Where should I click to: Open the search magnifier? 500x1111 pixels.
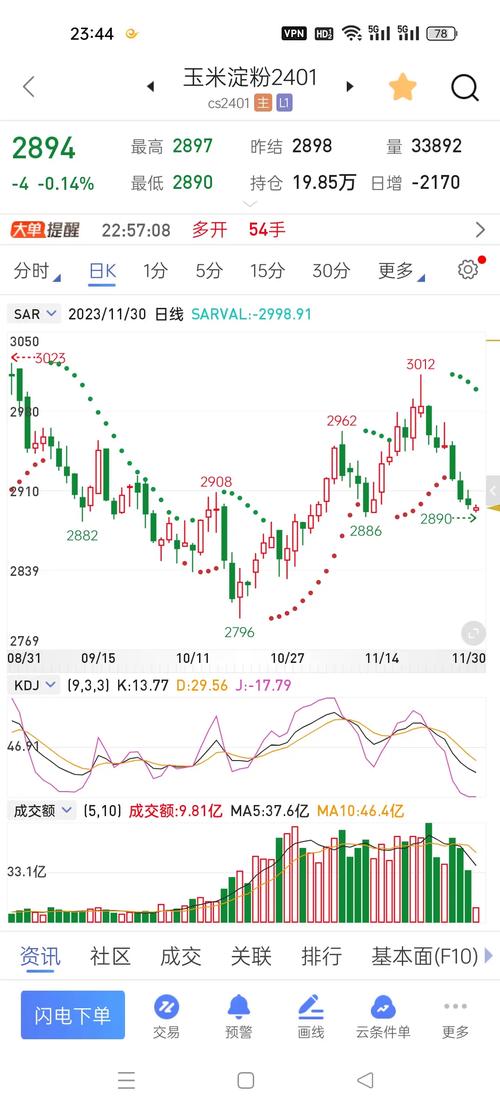coord(465,88)
